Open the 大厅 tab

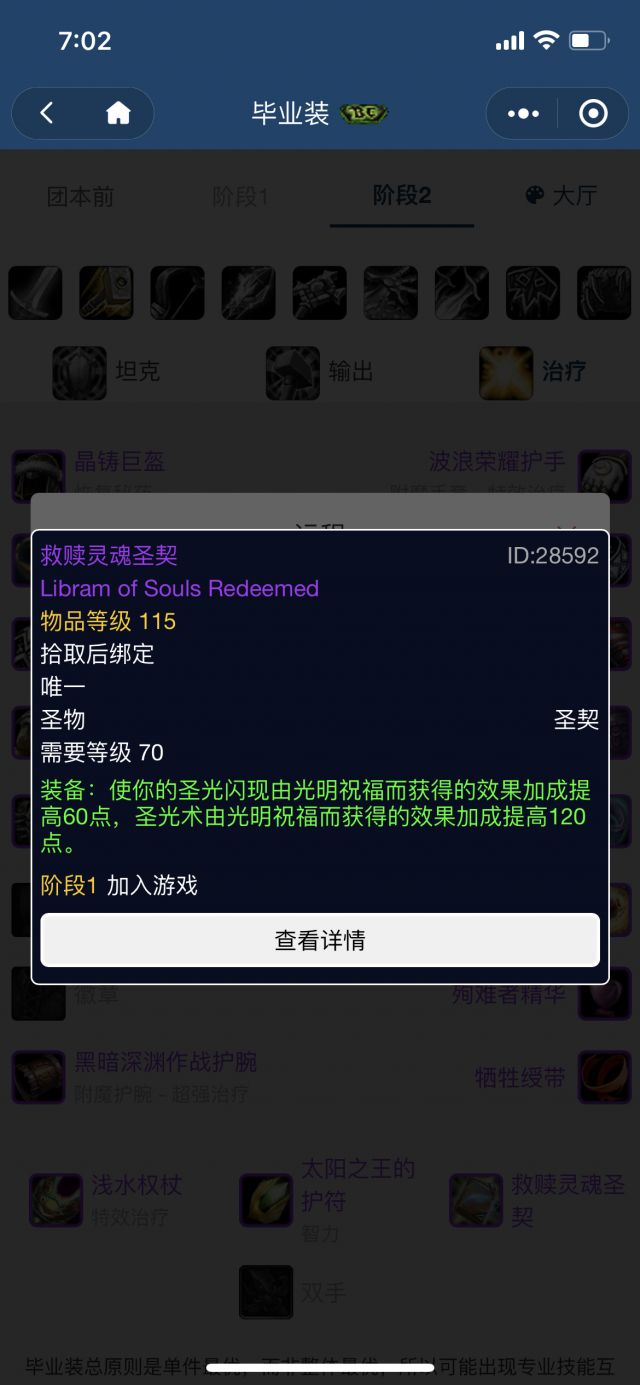click(561, 196)
